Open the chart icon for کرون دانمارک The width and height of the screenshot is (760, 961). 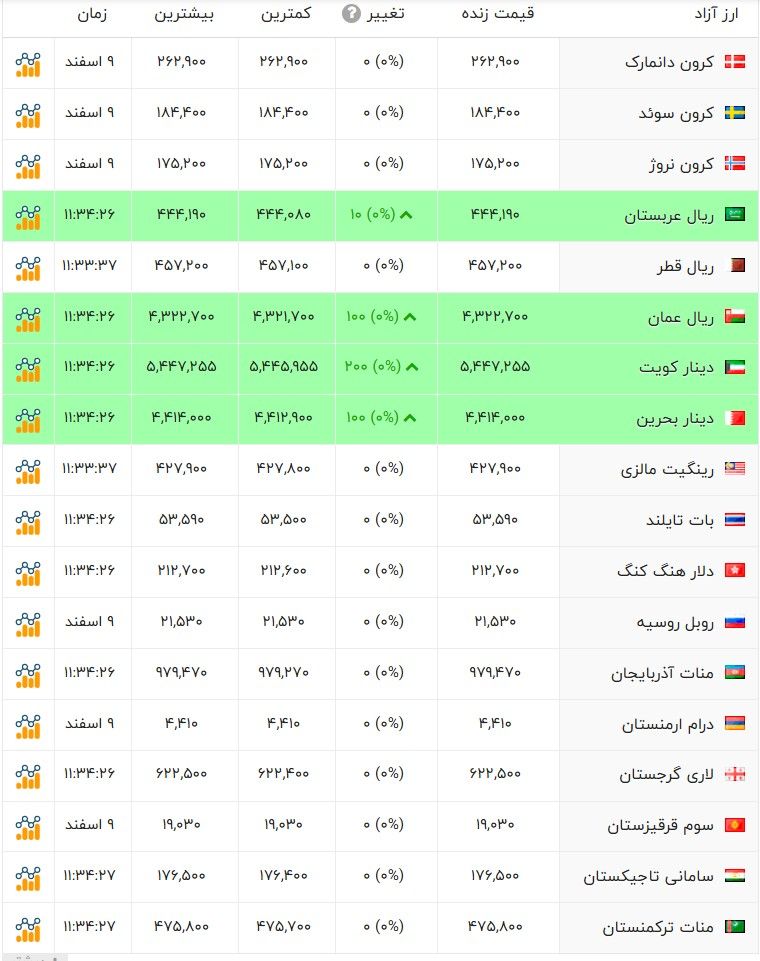pos(28,63)
